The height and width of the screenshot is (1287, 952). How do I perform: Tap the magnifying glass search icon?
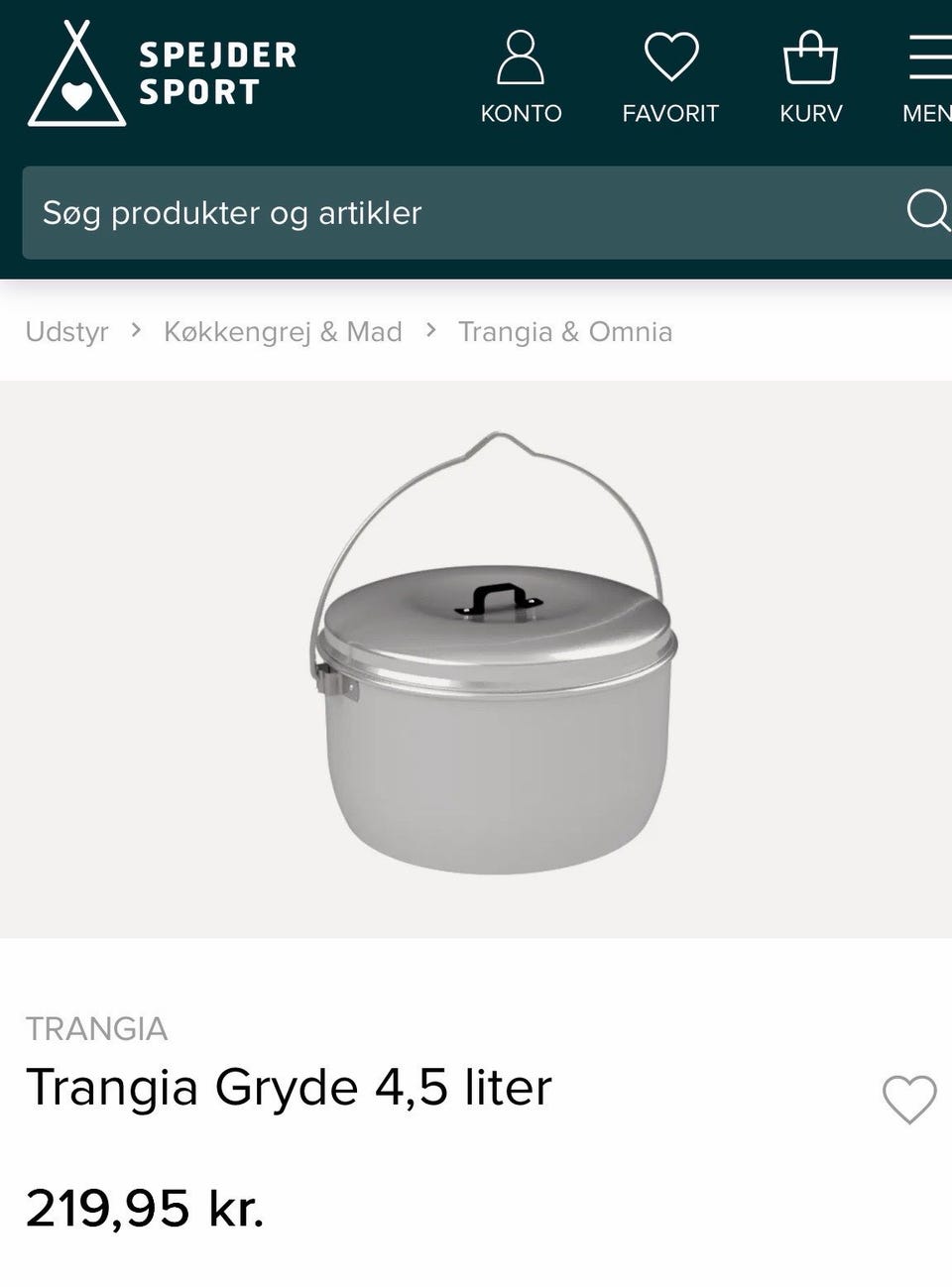coord(927,210)
